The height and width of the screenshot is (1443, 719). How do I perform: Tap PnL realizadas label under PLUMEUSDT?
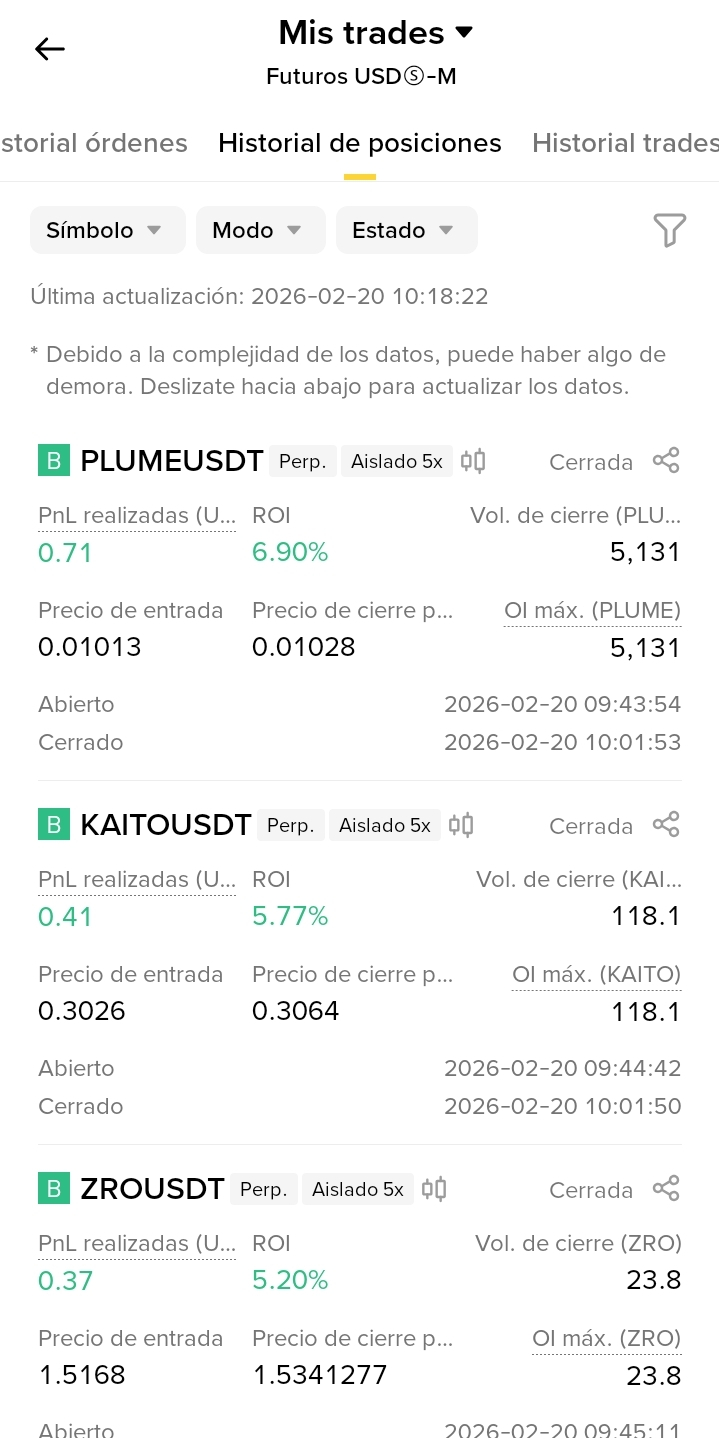137,516
